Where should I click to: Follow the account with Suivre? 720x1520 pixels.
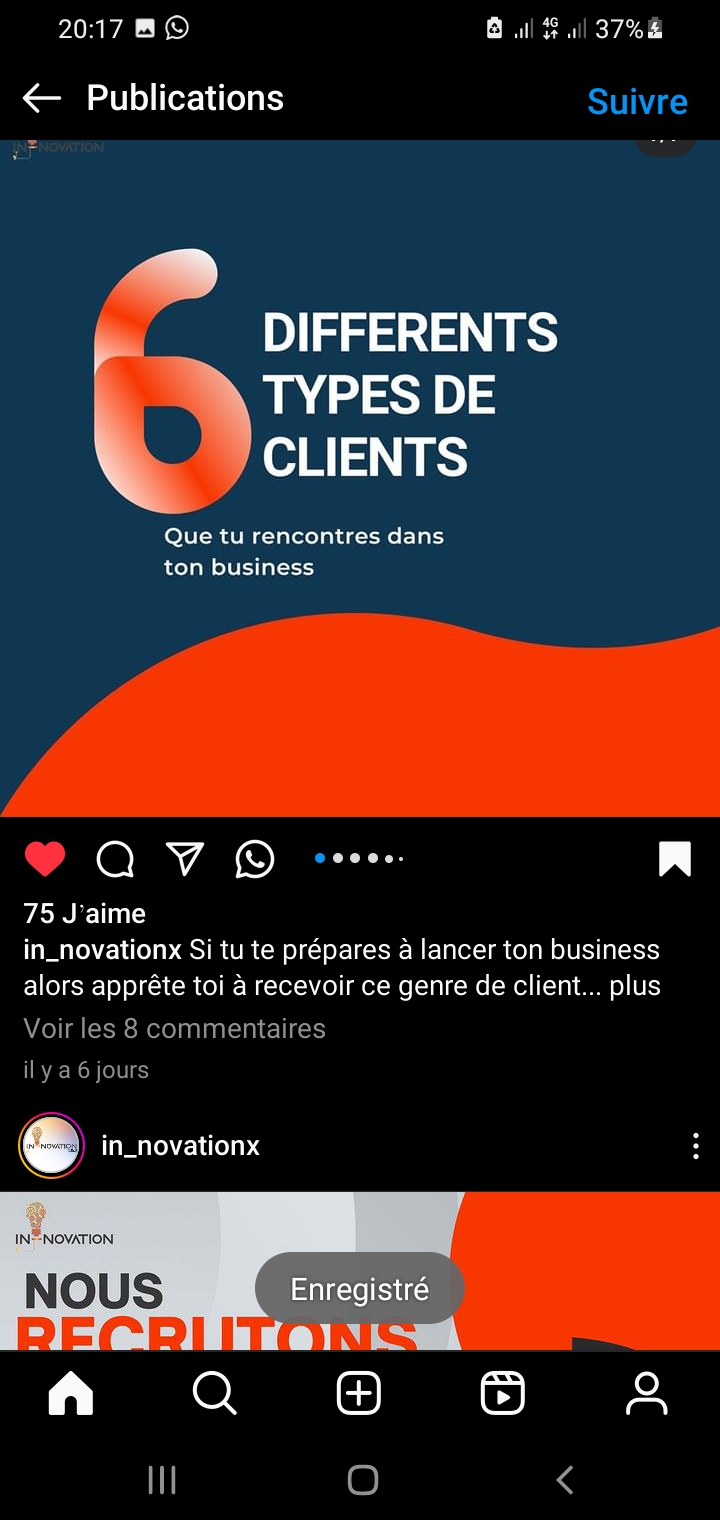coord(637,101)
